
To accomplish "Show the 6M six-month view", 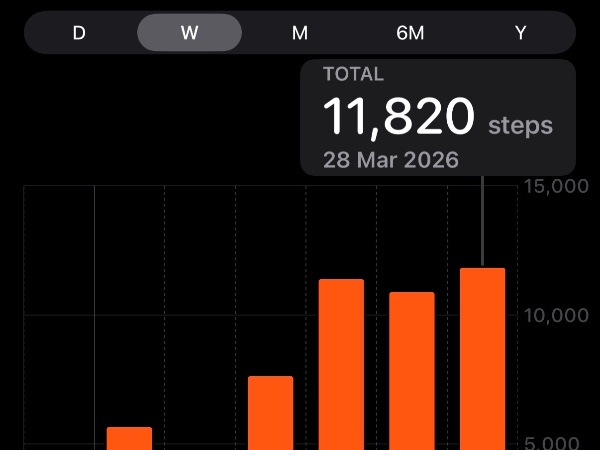I will click(410, 32).
